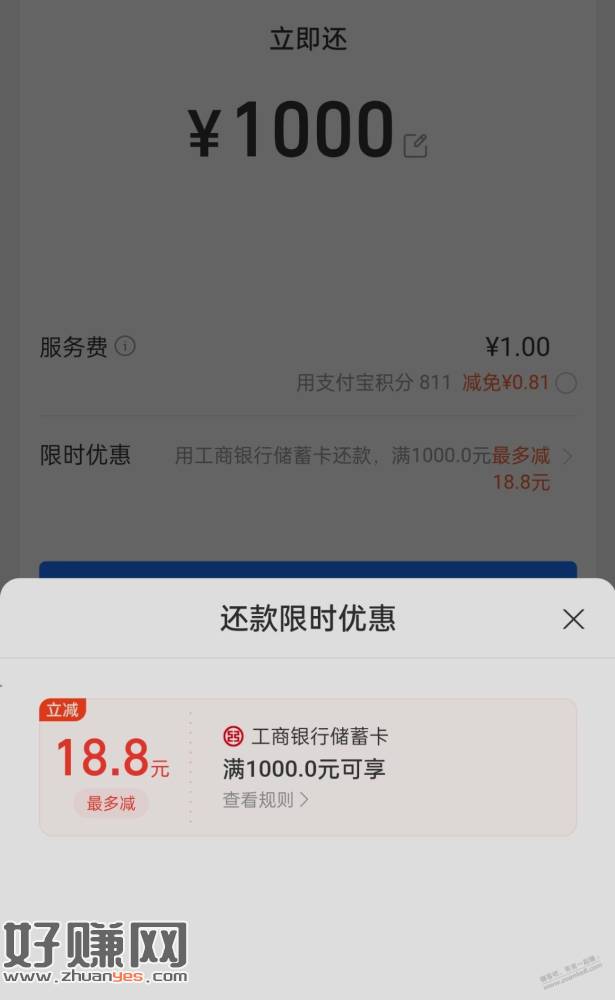The width and height of the screenshot is (615, 1000).
Task: Edit the repayment amount ¥1000
Action: (415, 146)
